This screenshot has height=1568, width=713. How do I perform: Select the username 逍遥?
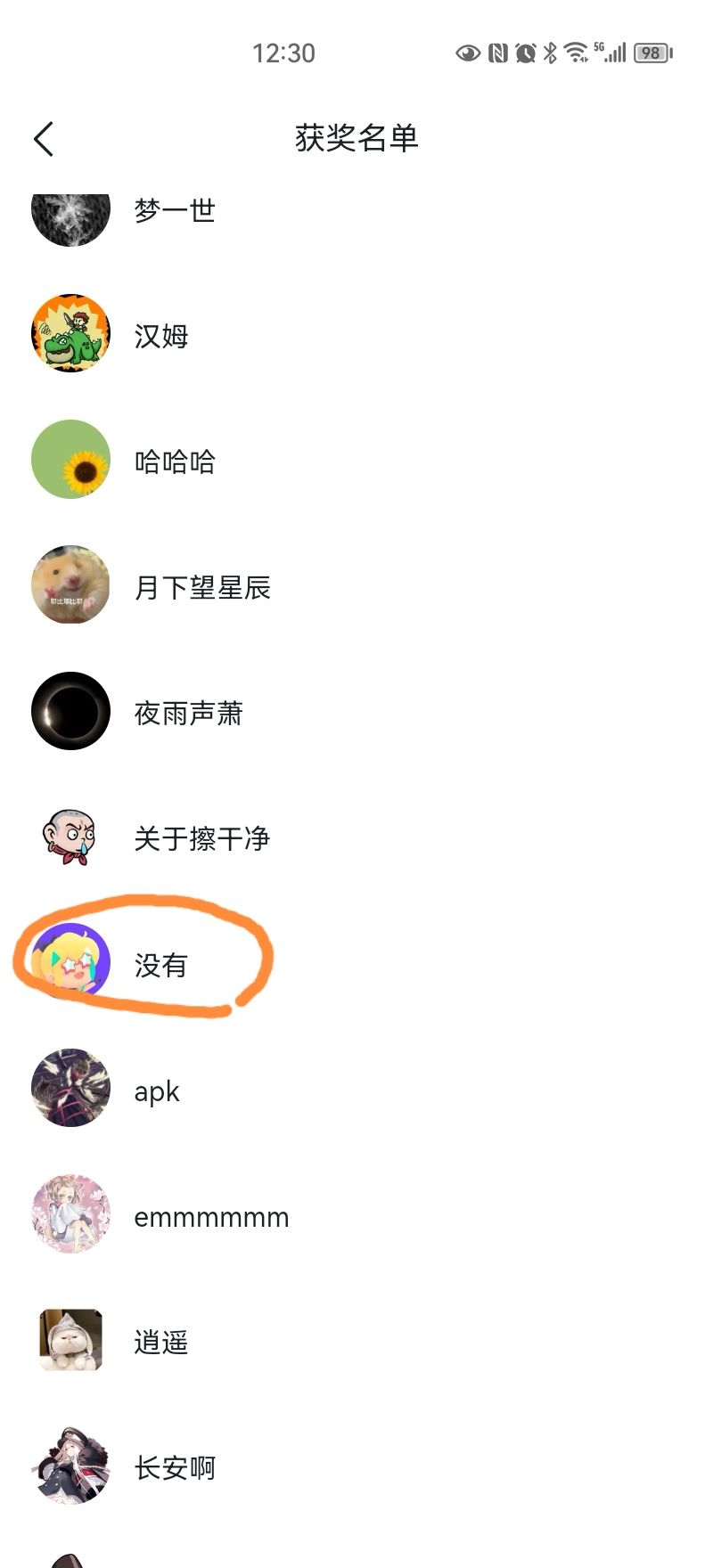coord(160,1343)
